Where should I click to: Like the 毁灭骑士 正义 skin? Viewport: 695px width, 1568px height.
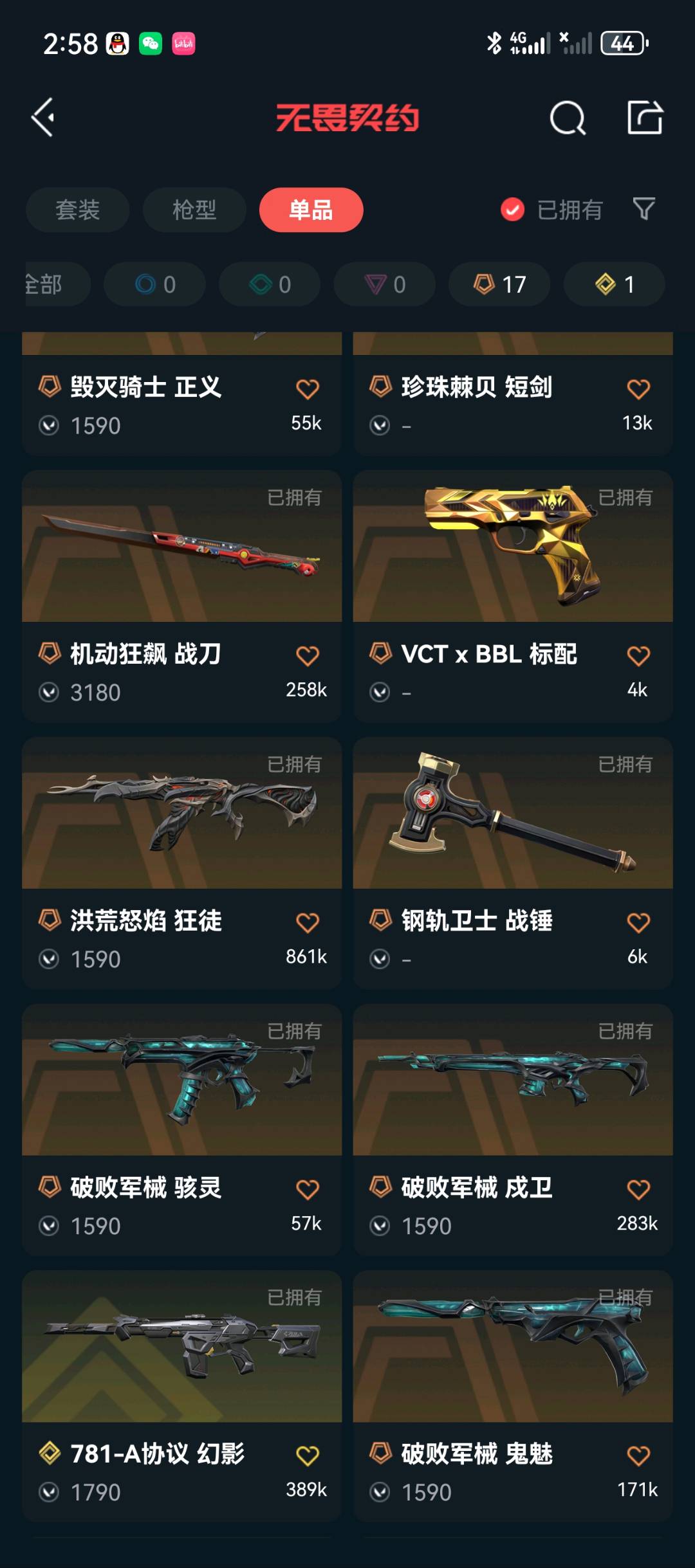pos(307,389)
